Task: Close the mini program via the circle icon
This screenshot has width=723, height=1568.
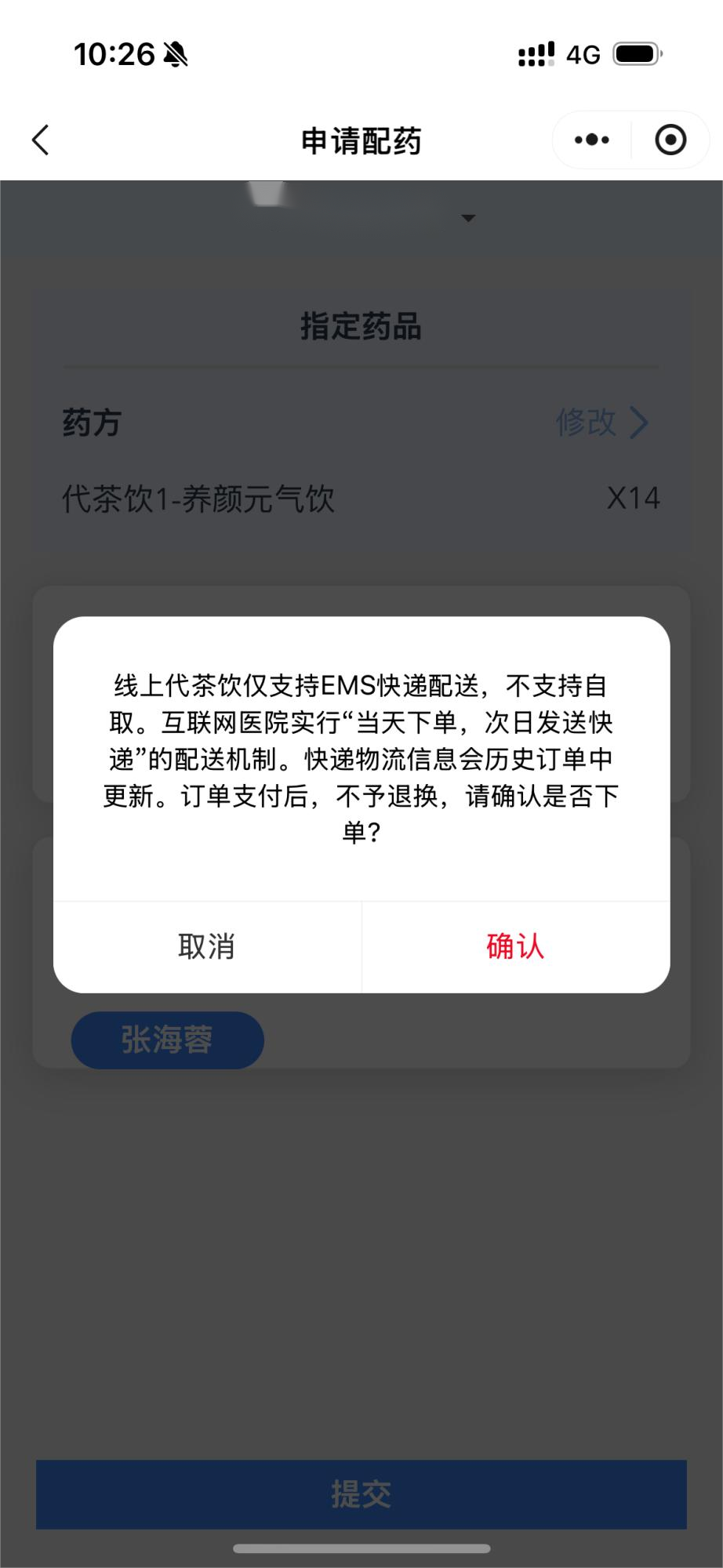Action: tap(670, 140)
